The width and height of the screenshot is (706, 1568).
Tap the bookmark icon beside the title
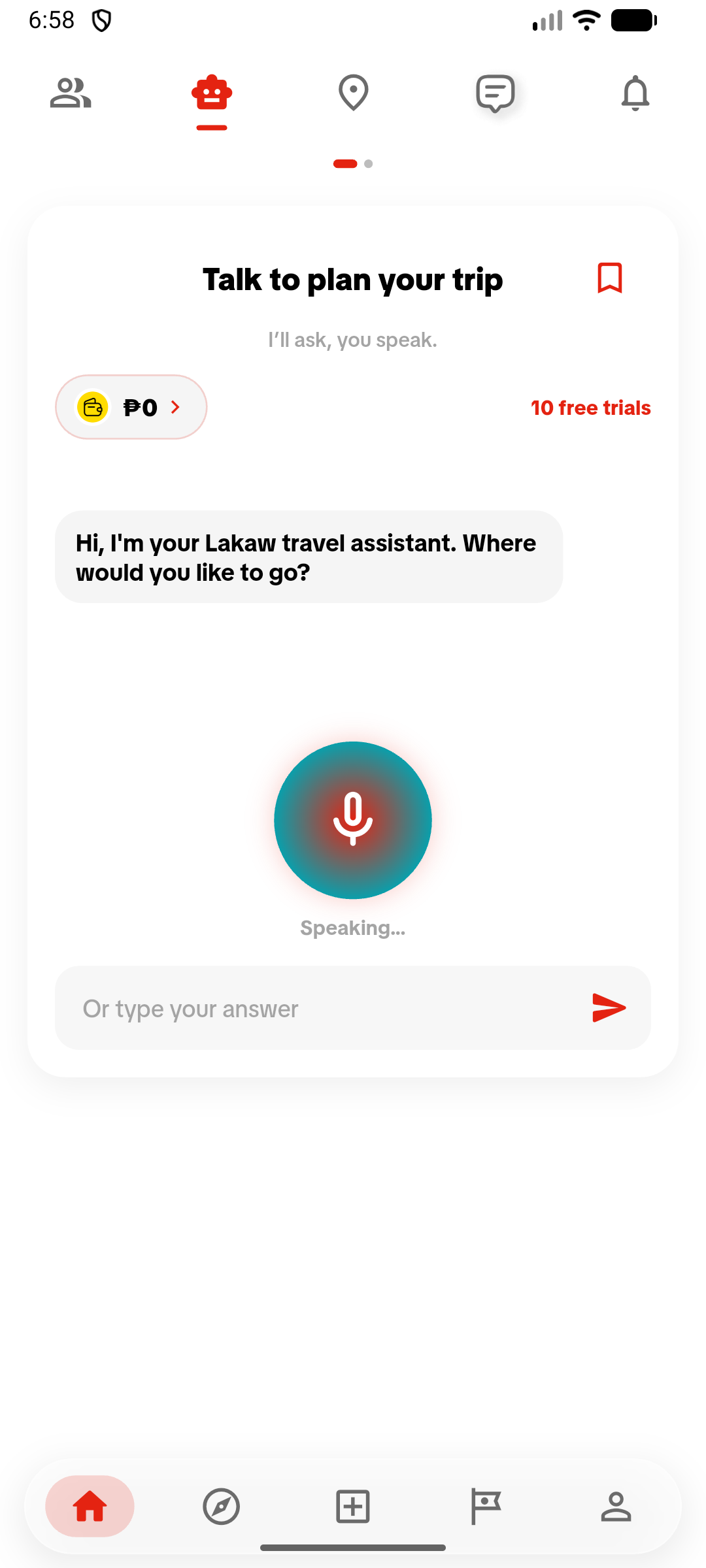point(610,278)
